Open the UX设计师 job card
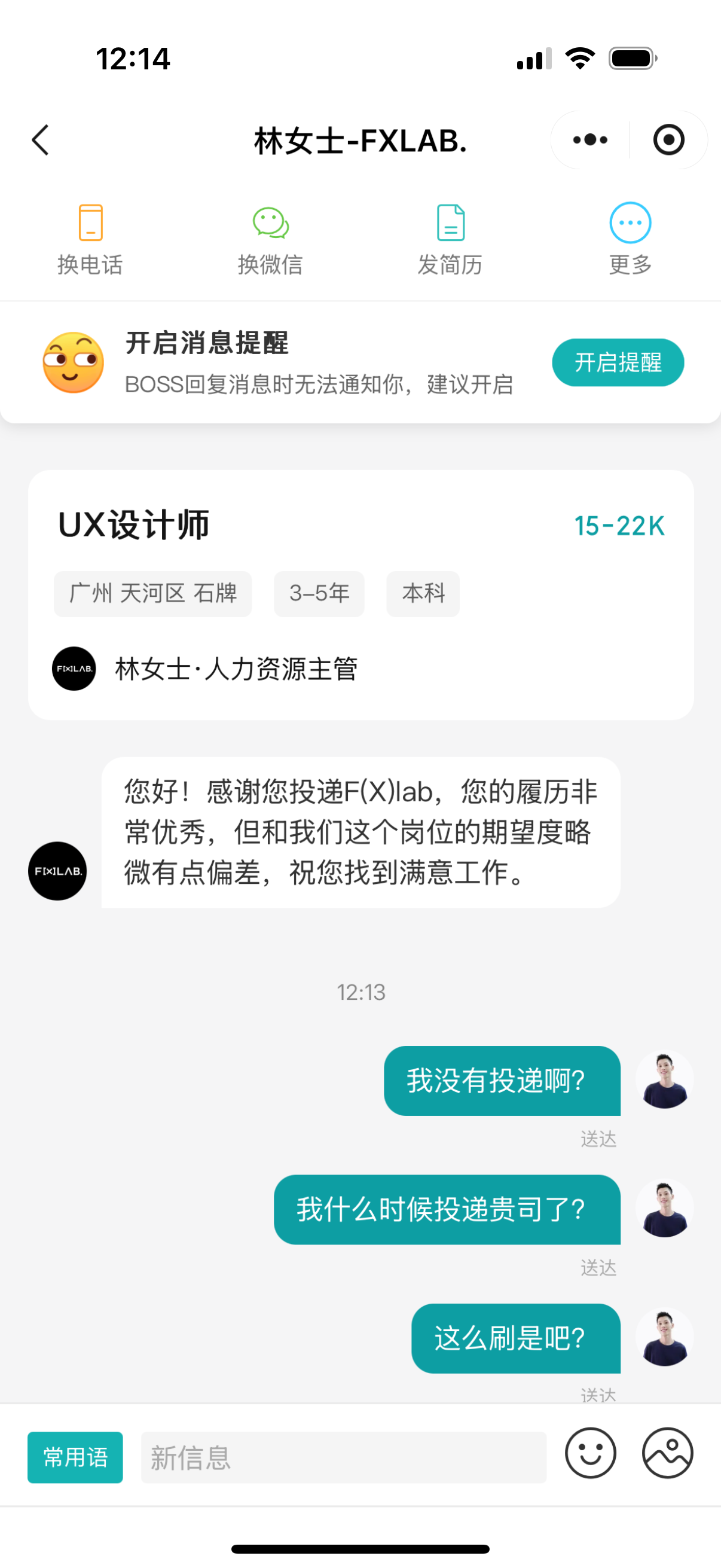 coord(361,594)
